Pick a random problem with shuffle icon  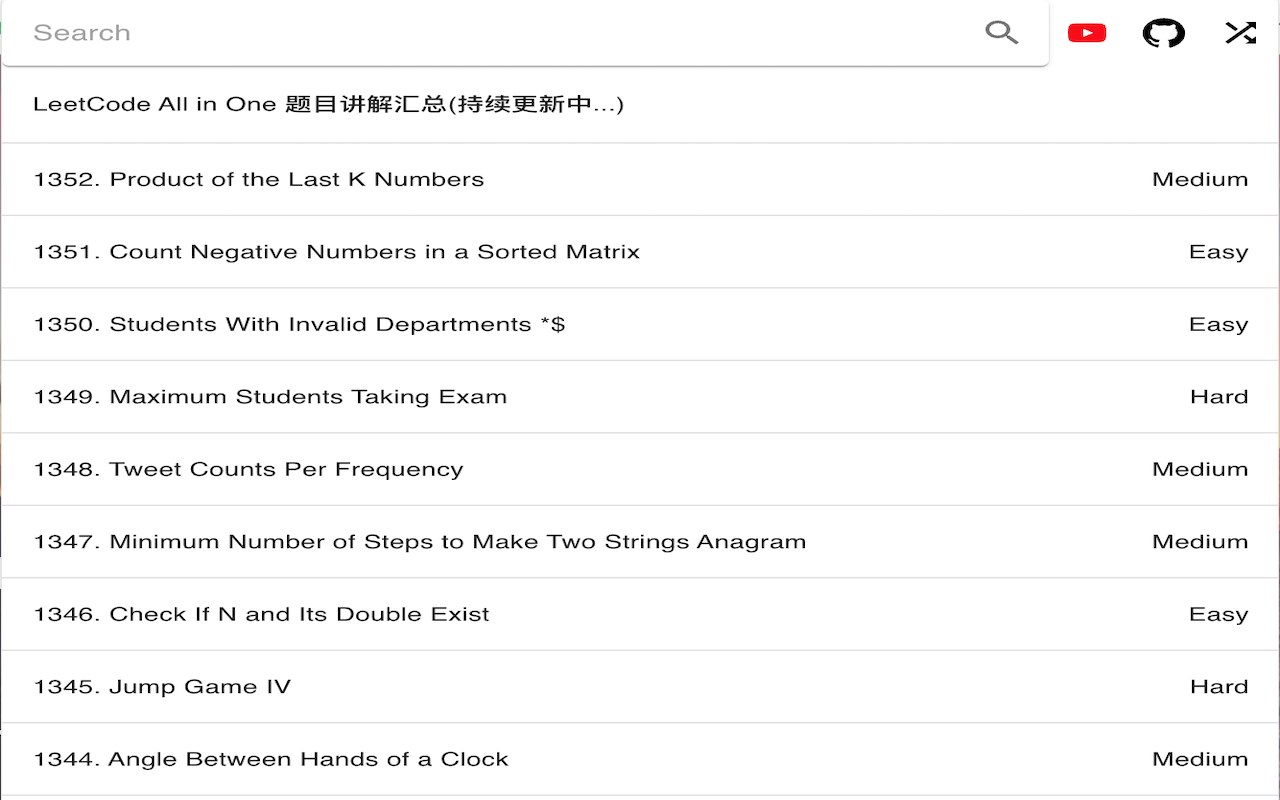pyautogui.click(x=1240, y=33)
